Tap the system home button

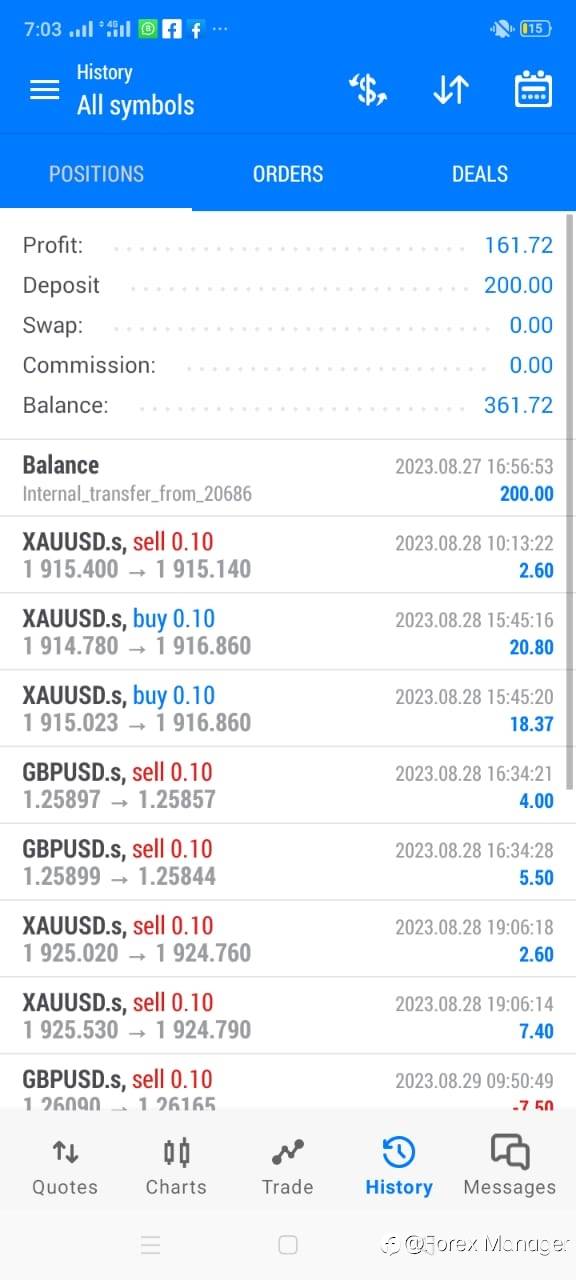pos(288,1245)
